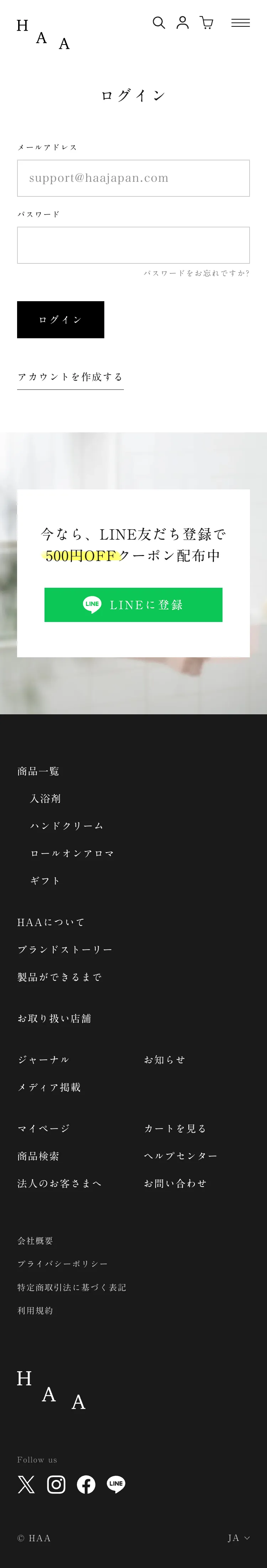Open the search icon in header
267x1568 pixels.
point(159,22)
